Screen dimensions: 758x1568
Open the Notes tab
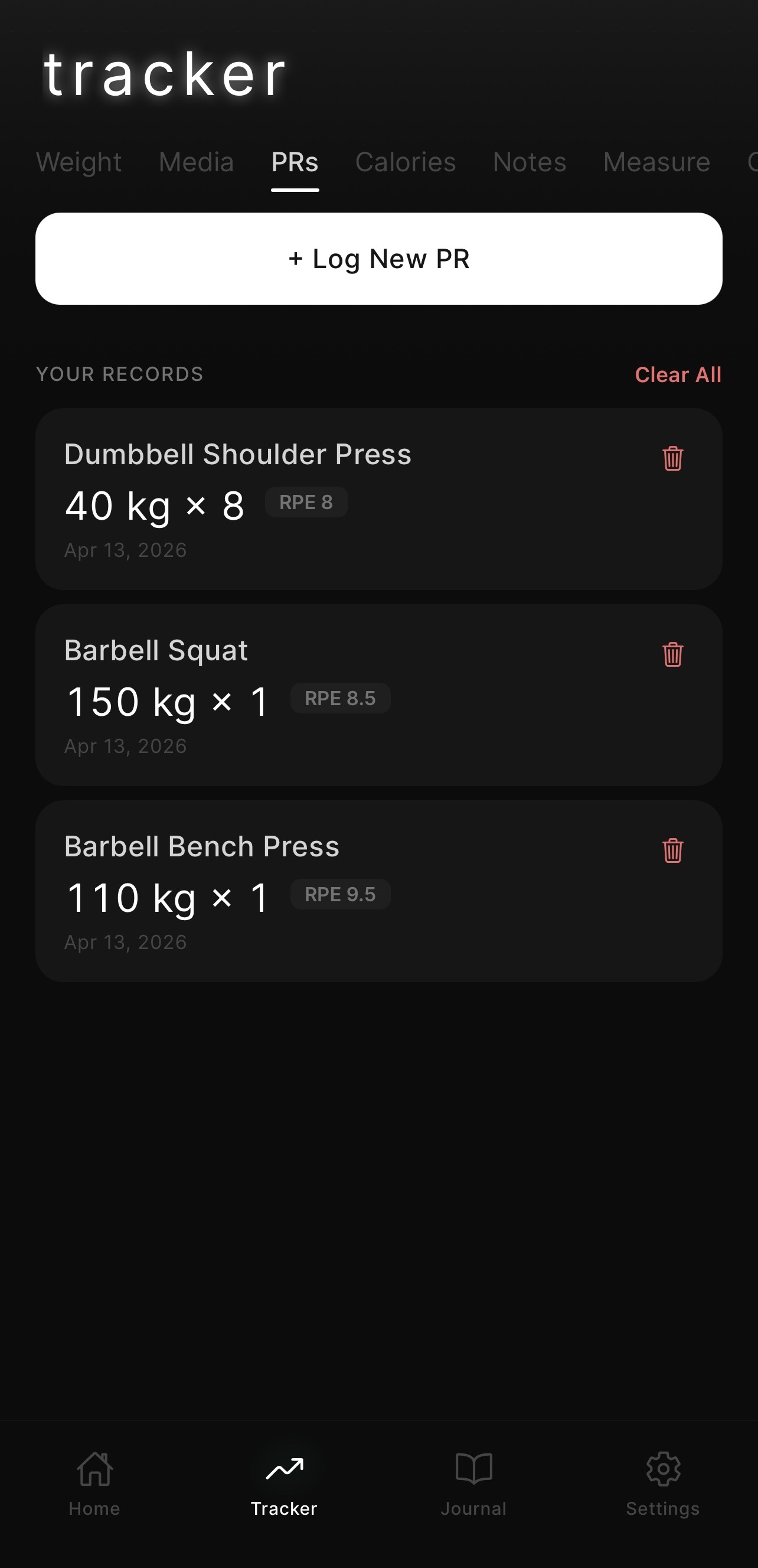coord(530,162)
